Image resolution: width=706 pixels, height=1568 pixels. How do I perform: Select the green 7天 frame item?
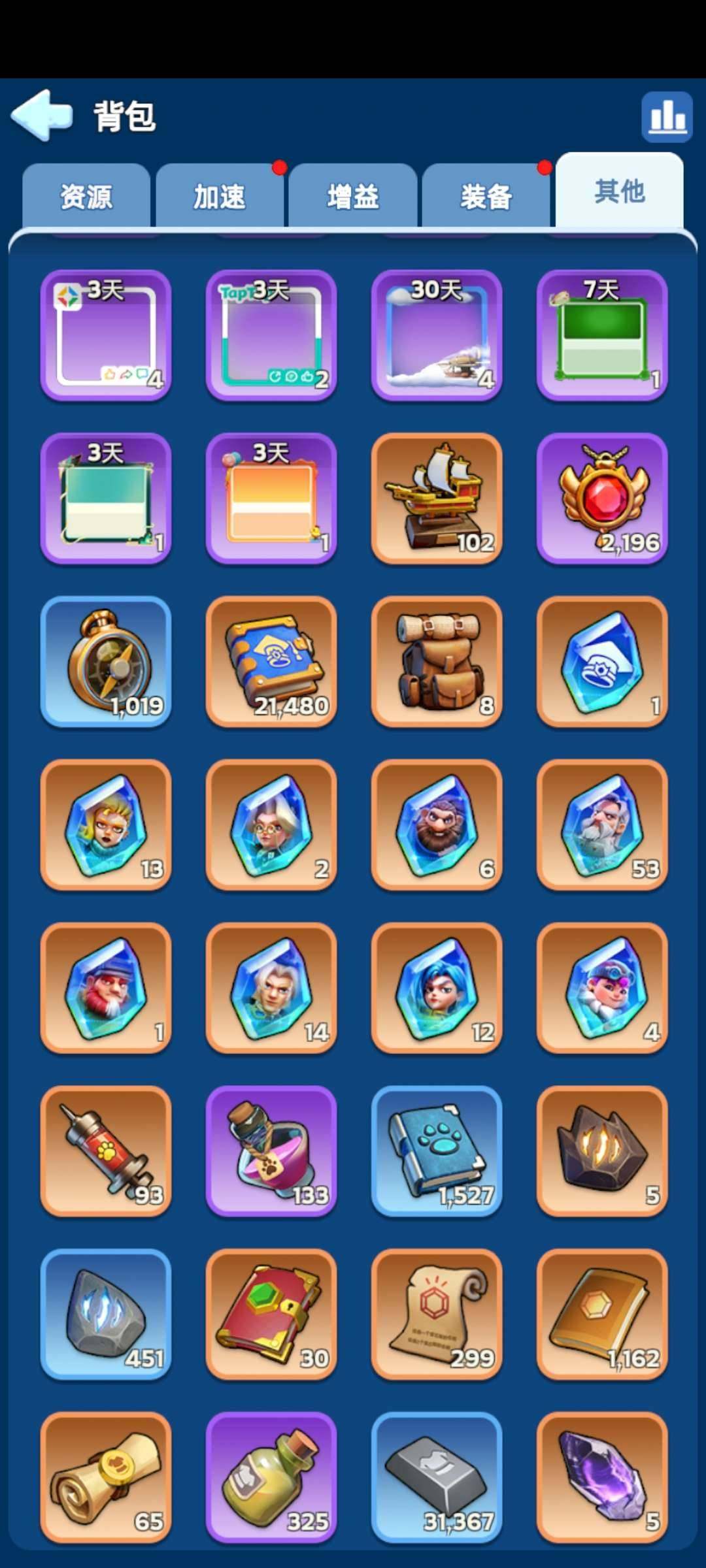[x=602, y=335]
